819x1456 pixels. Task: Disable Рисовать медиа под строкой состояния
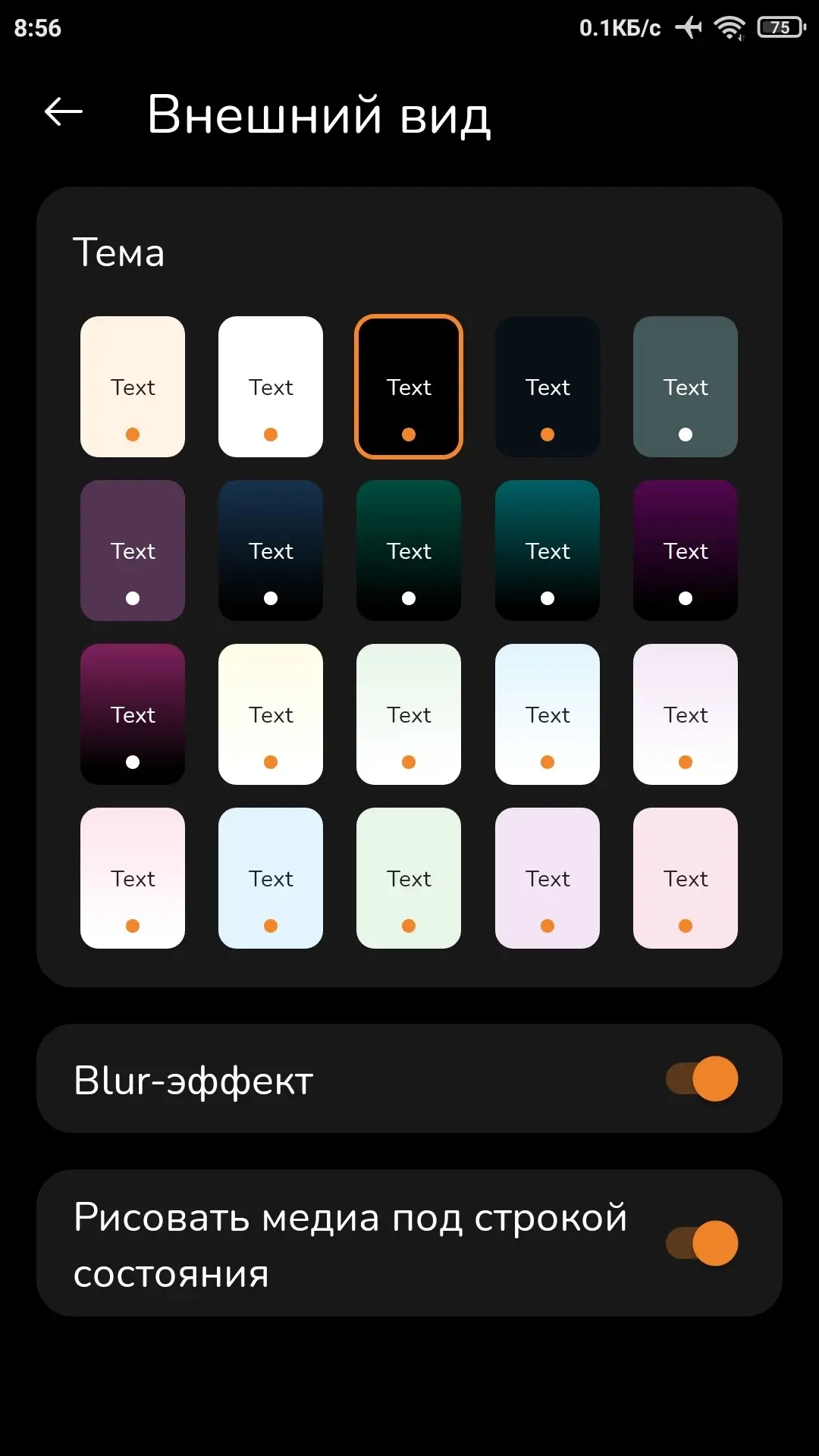pos(702,1243)
